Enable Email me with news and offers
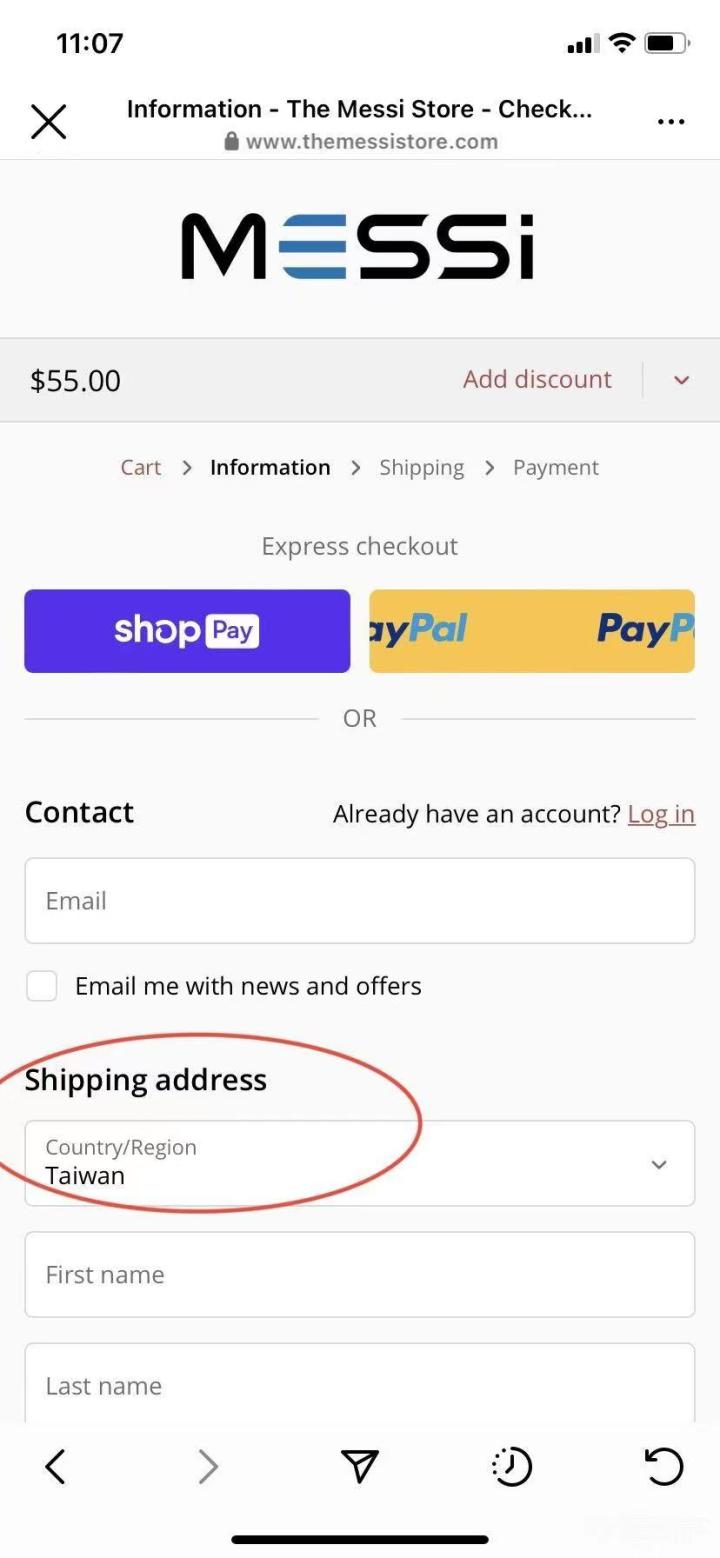 (42, 986)
